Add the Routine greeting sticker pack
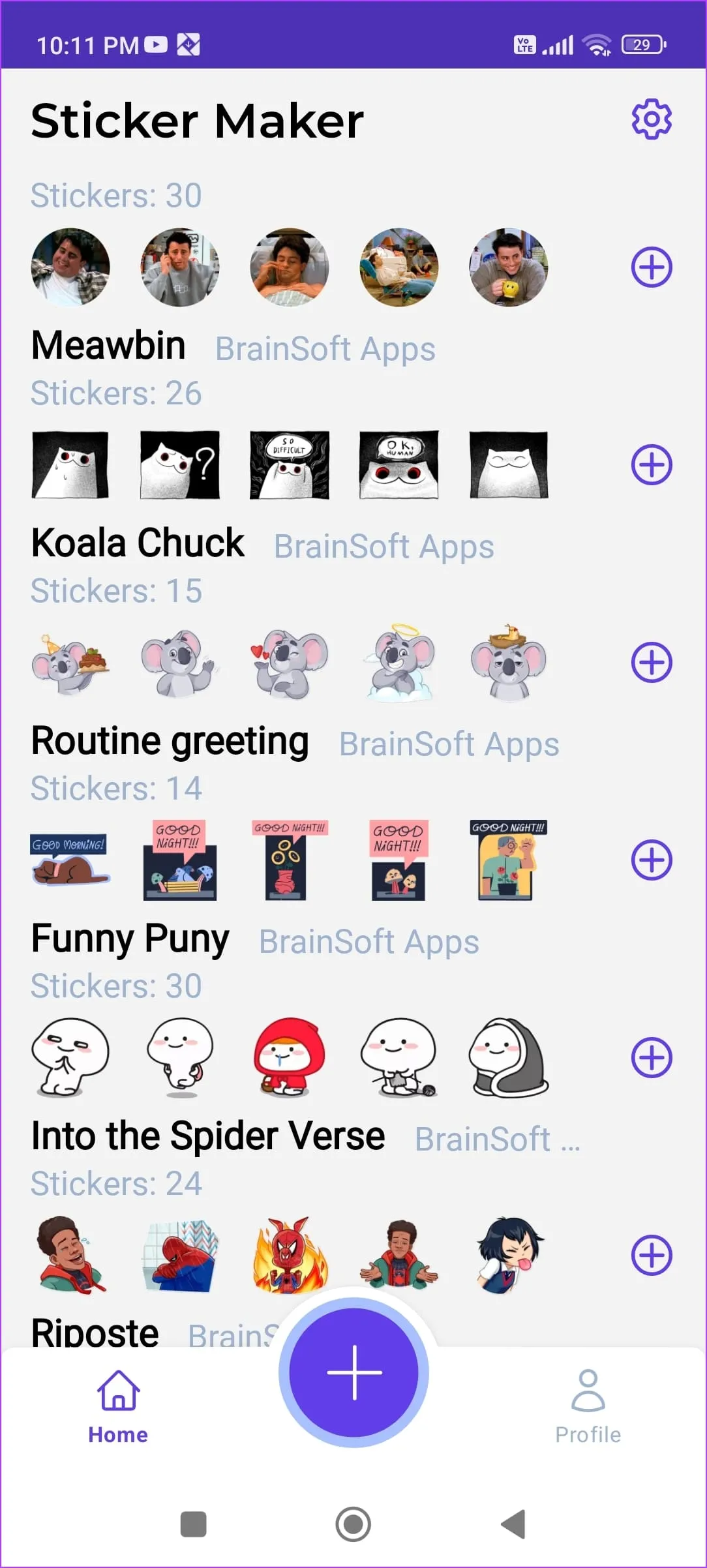 651,860
